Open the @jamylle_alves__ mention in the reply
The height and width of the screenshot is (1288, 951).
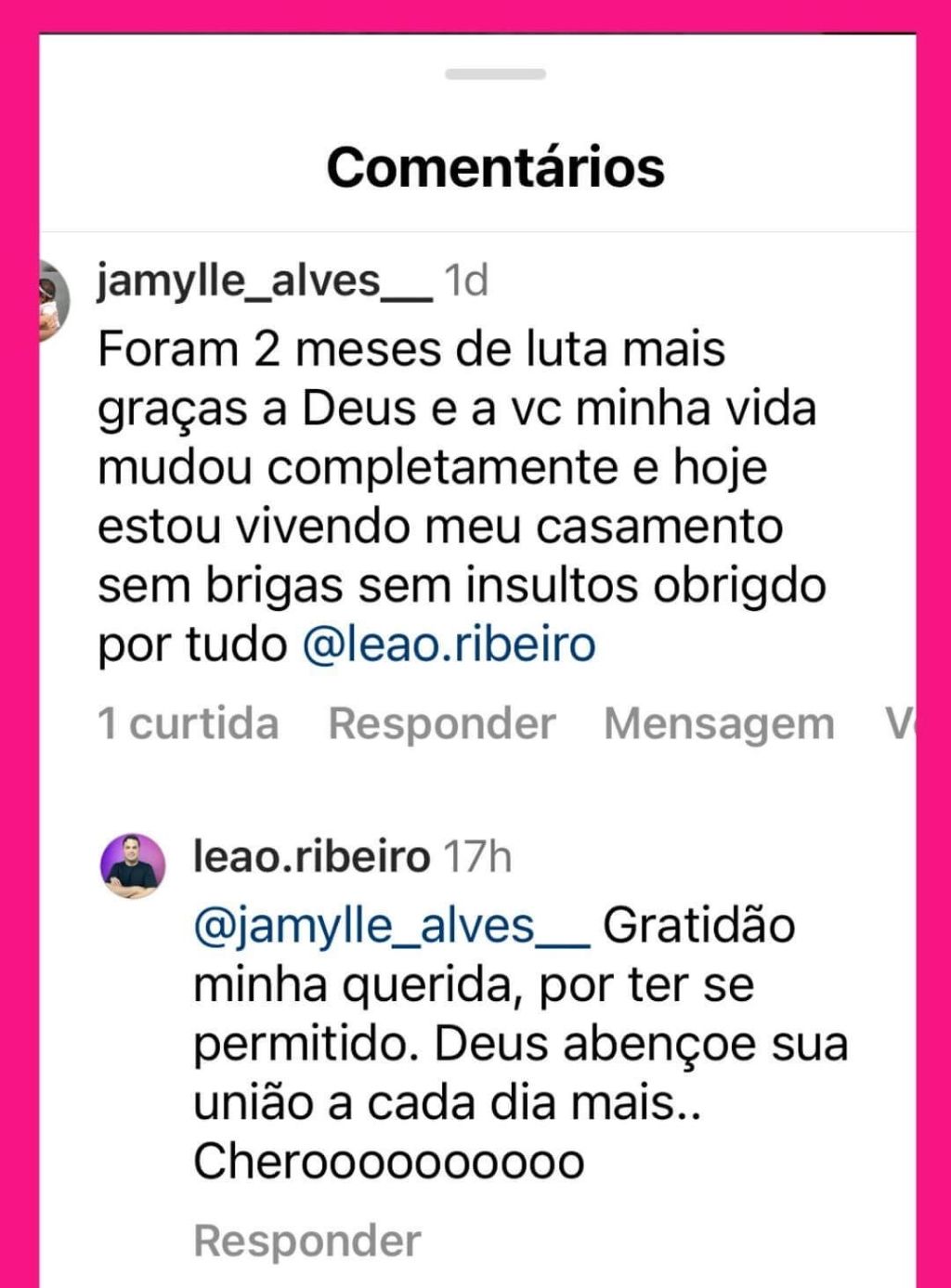[x=391, y=926]
